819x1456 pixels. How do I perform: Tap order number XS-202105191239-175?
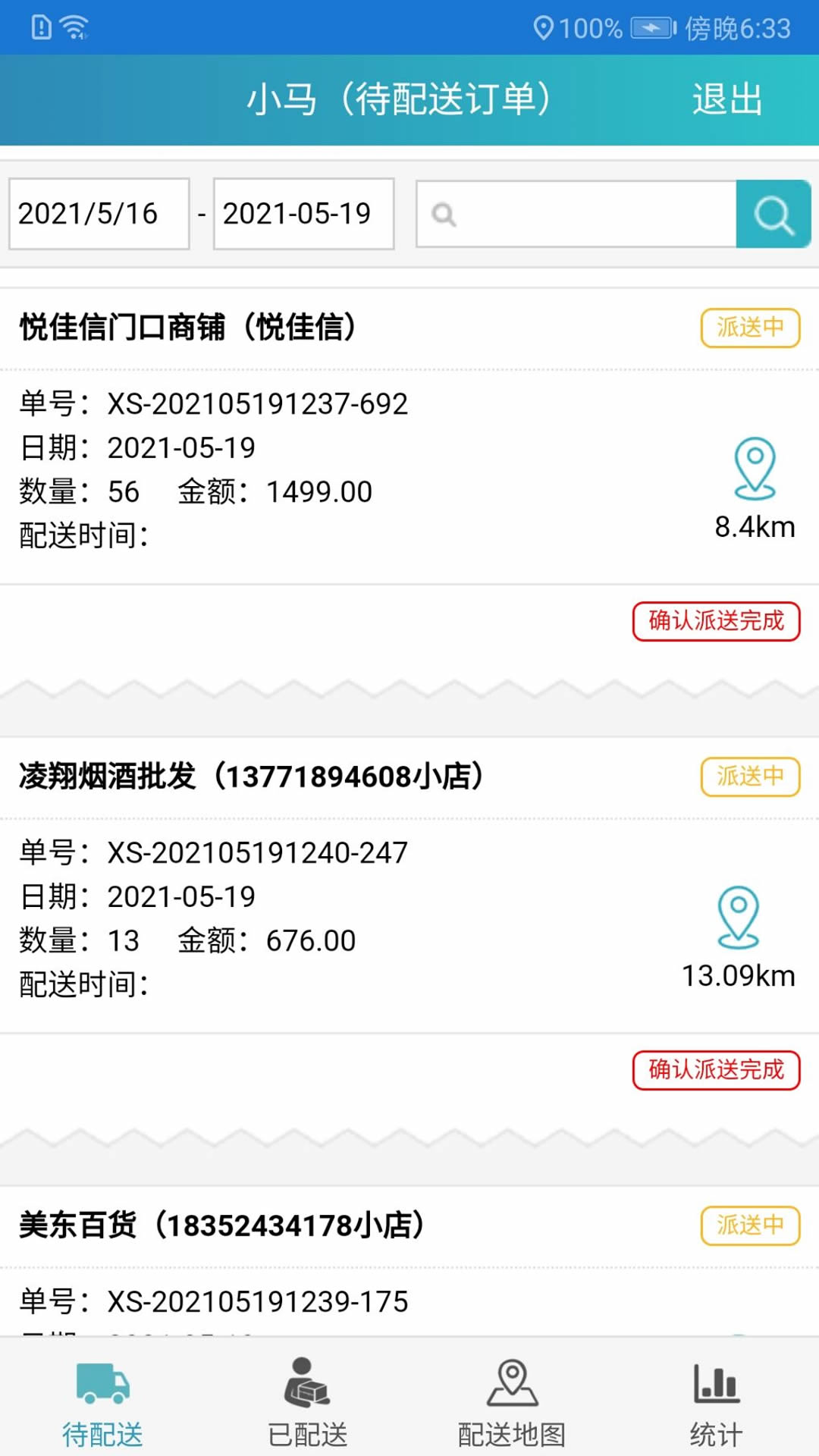(x=258, y=1300)
